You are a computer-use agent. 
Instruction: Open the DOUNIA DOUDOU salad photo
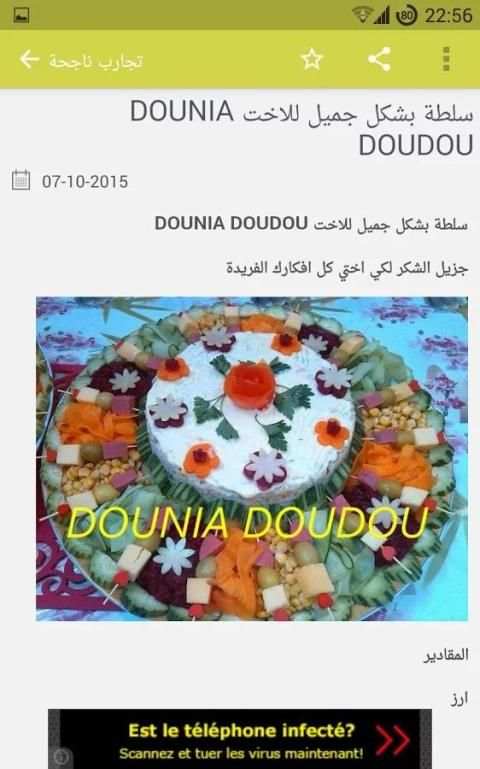(252, 459)
